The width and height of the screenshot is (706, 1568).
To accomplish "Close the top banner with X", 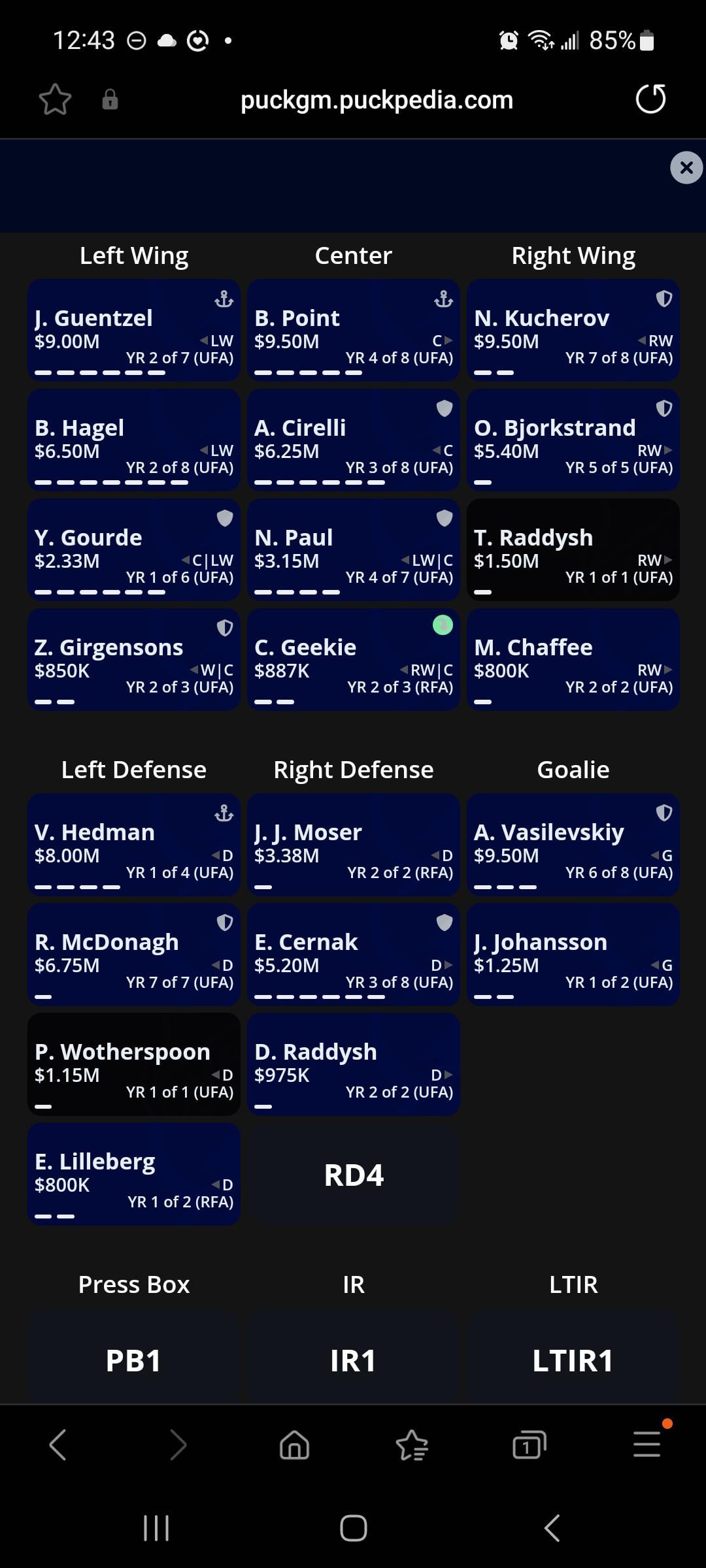I will click(686, 168).
